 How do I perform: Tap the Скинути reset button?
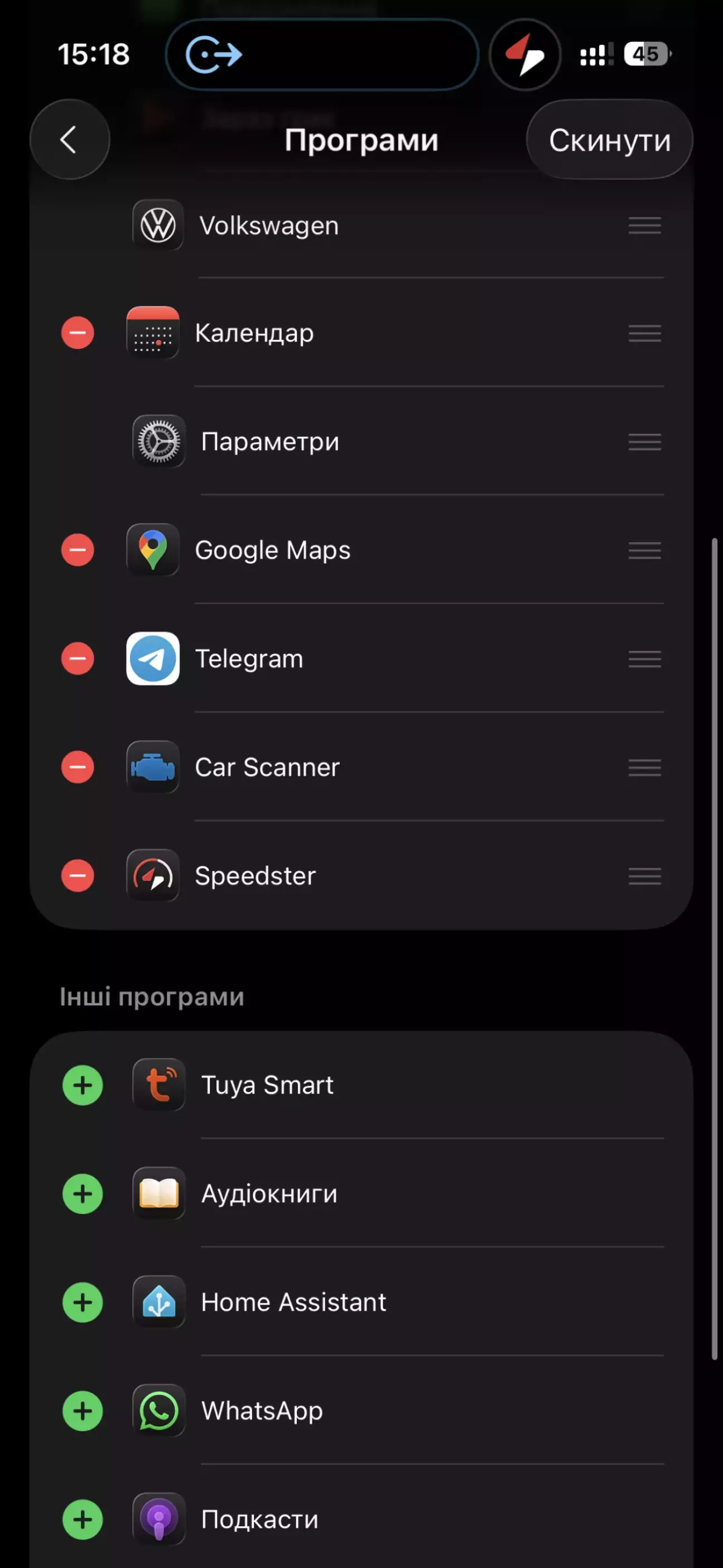(609, 140)
